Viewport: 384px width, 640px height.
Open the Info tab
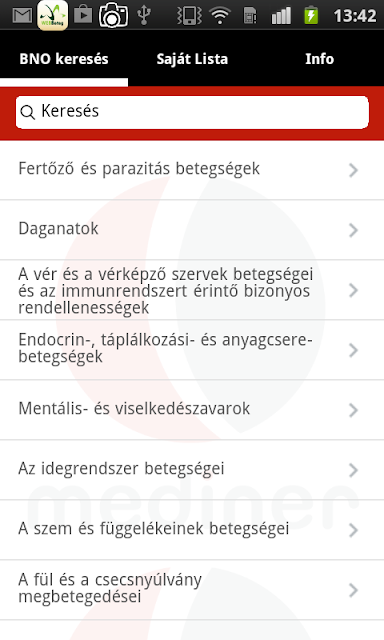320,59
